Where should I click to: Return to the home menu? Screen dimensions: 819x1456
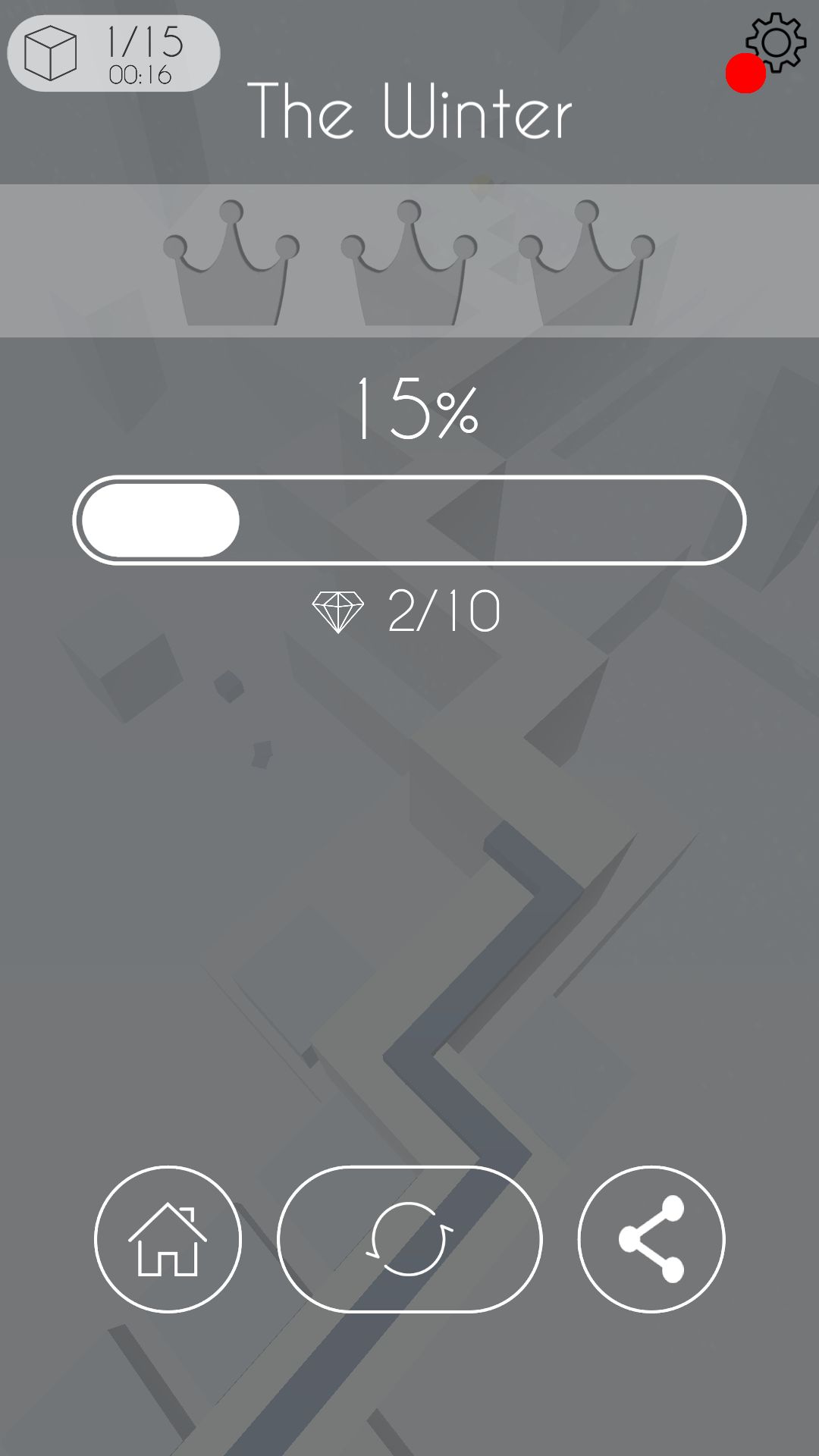click(168, 1239)
